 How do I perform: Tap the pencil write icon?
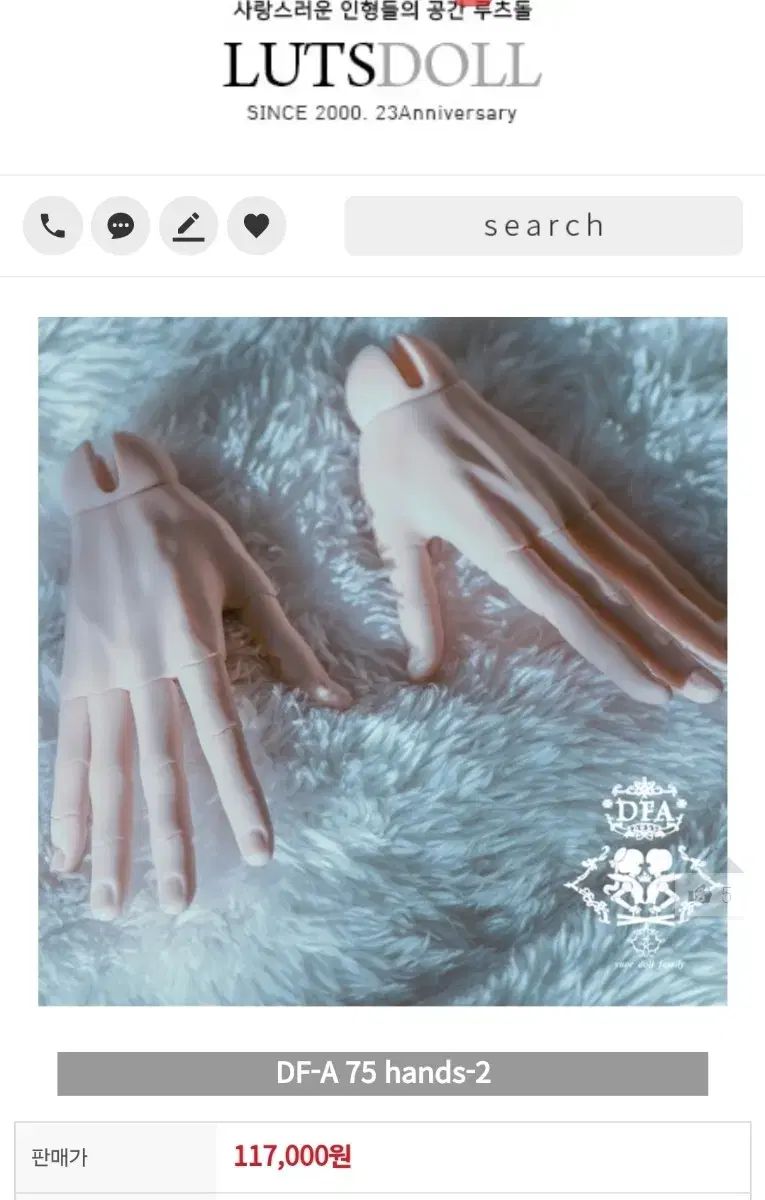tap(189, 226)
